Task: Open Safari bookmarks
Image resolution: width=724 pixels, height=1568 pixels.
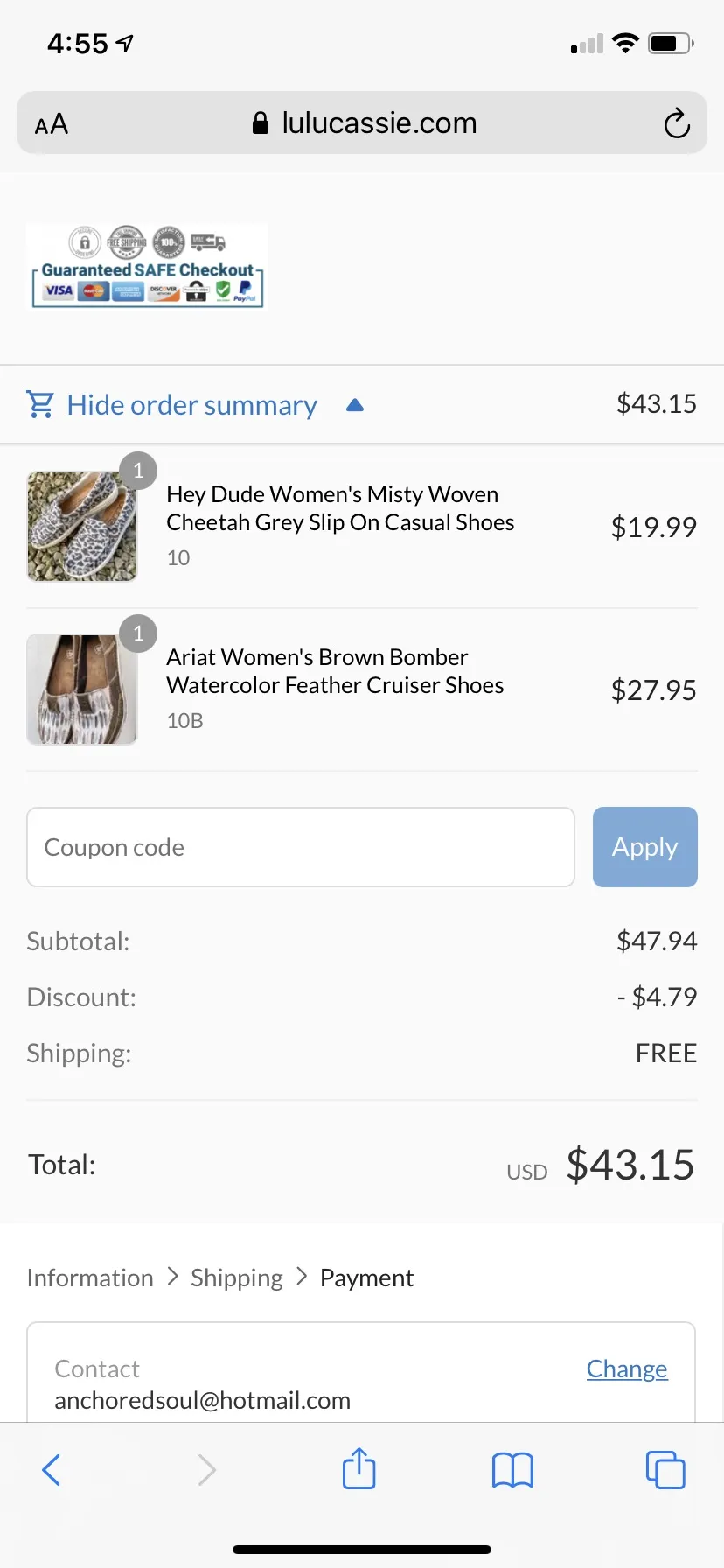Action: pos(512,1470)
